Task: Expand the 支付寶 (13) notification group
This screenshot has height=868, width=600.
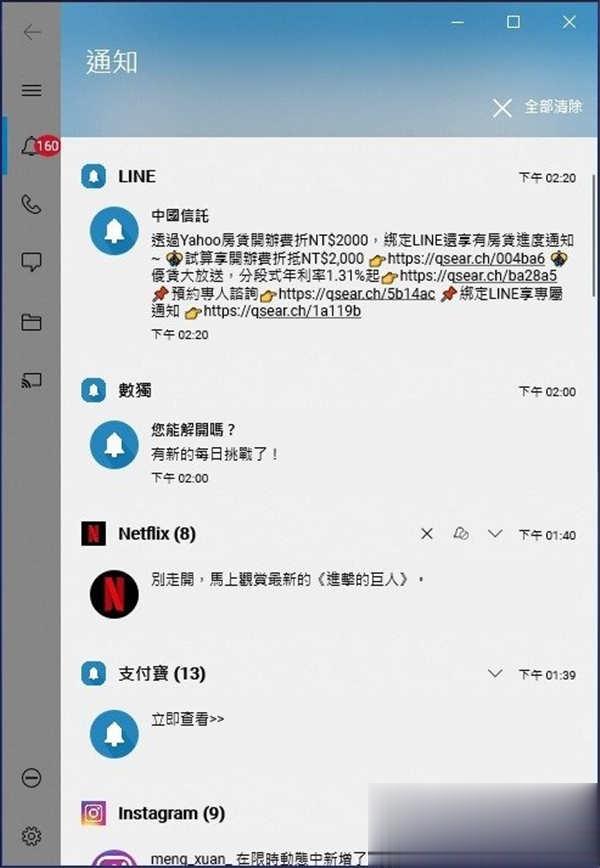Action: point(495,674)
